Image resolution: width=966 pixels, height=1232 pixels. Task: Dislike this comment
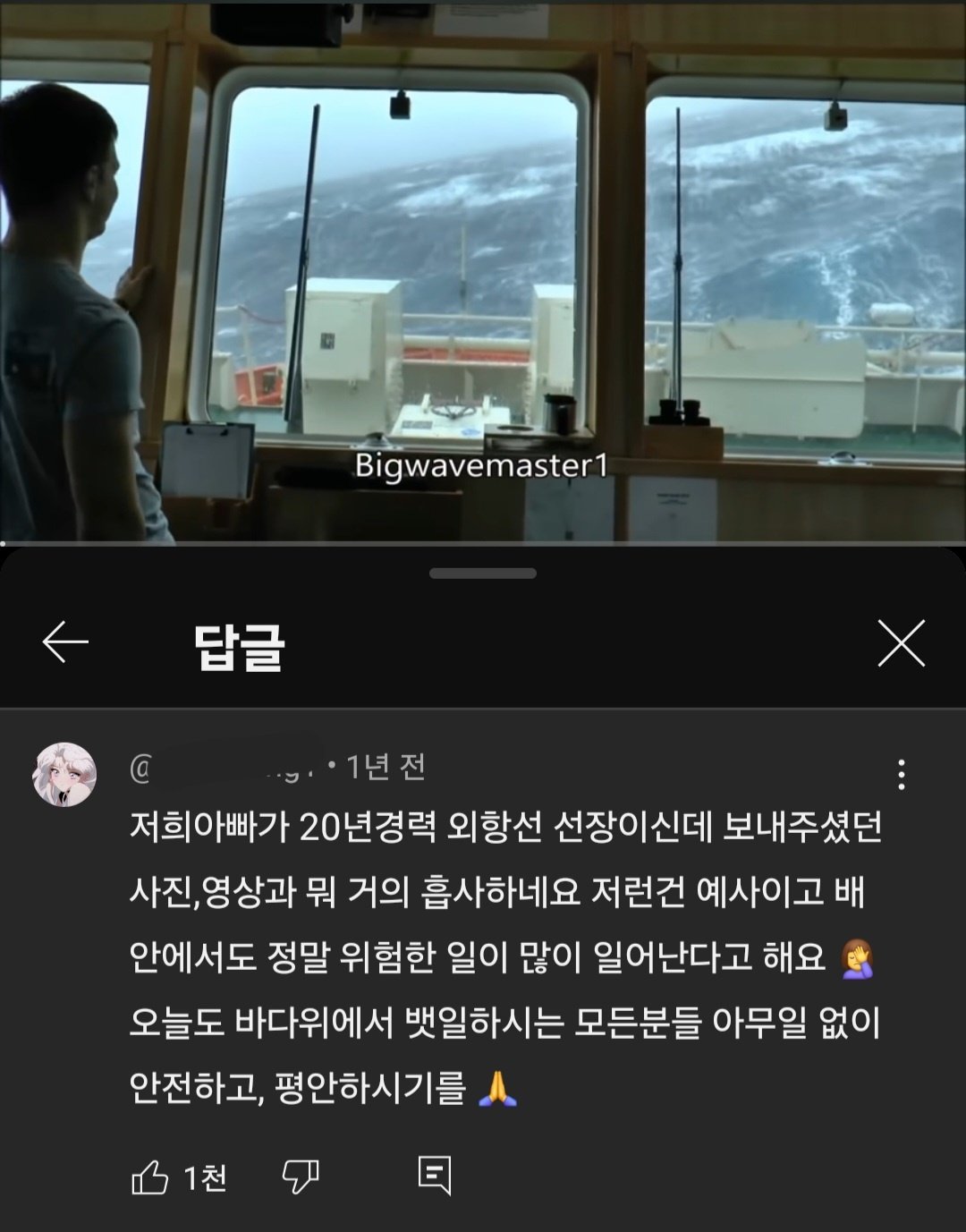click(301, 1177)
